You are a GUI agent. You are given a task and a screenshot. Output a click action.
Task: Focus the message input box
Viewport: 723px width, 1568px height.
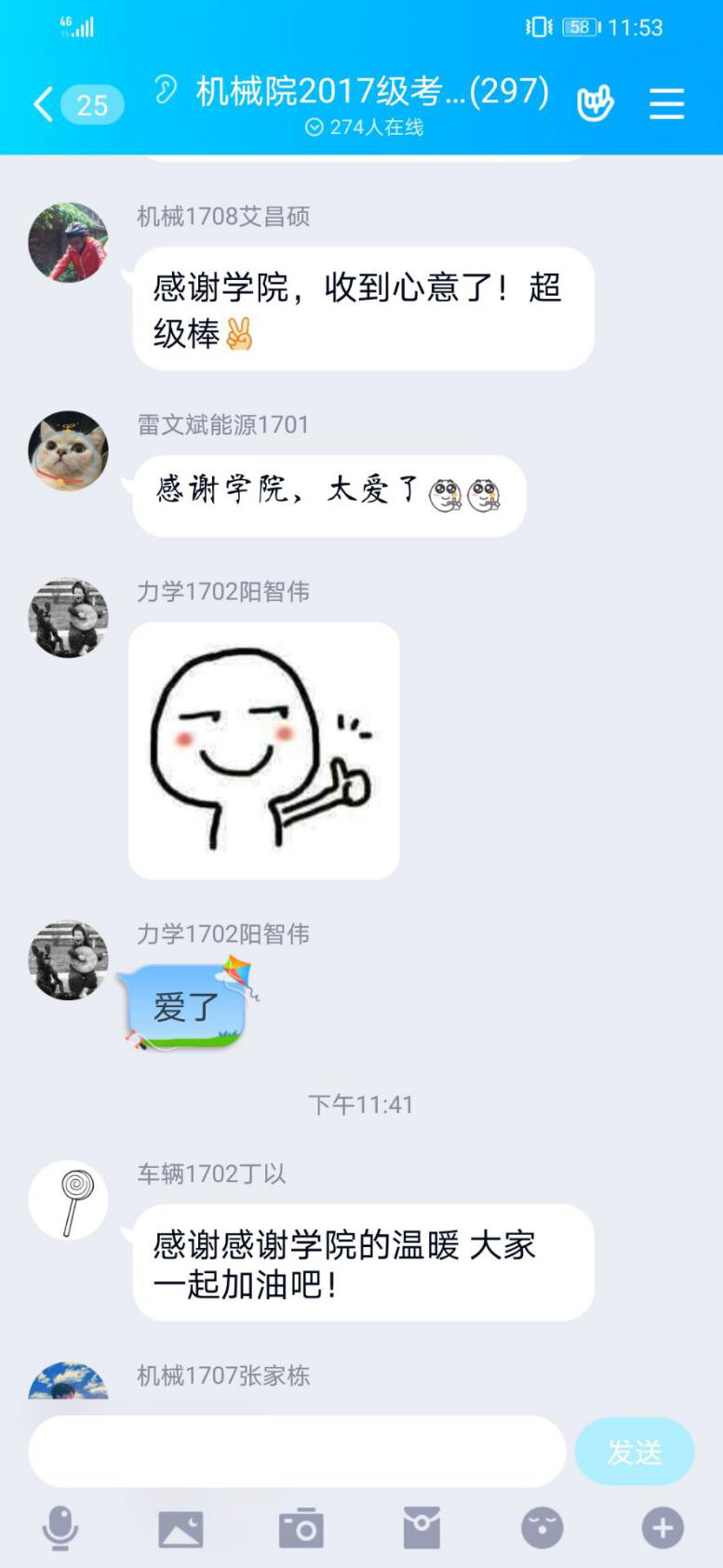tap(297, 1451)
